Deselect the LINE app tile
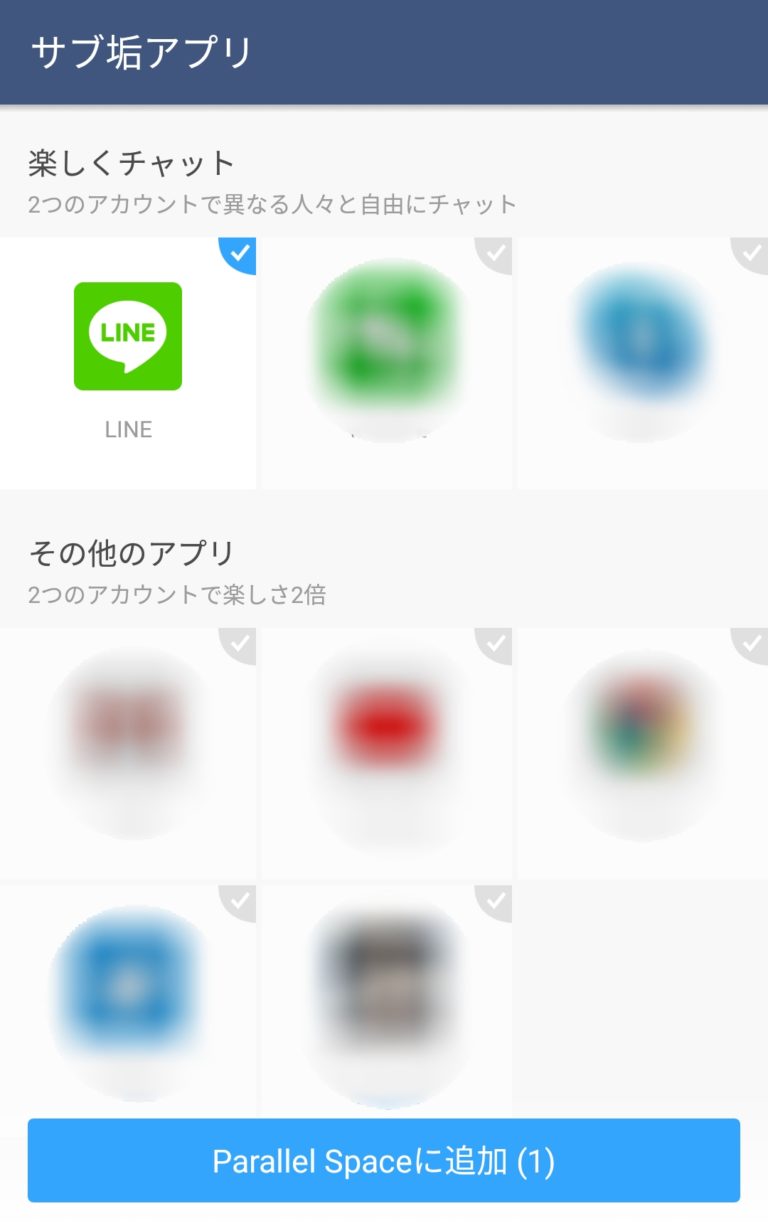Viewport: 768px width, 1228px height. (128, 361)
